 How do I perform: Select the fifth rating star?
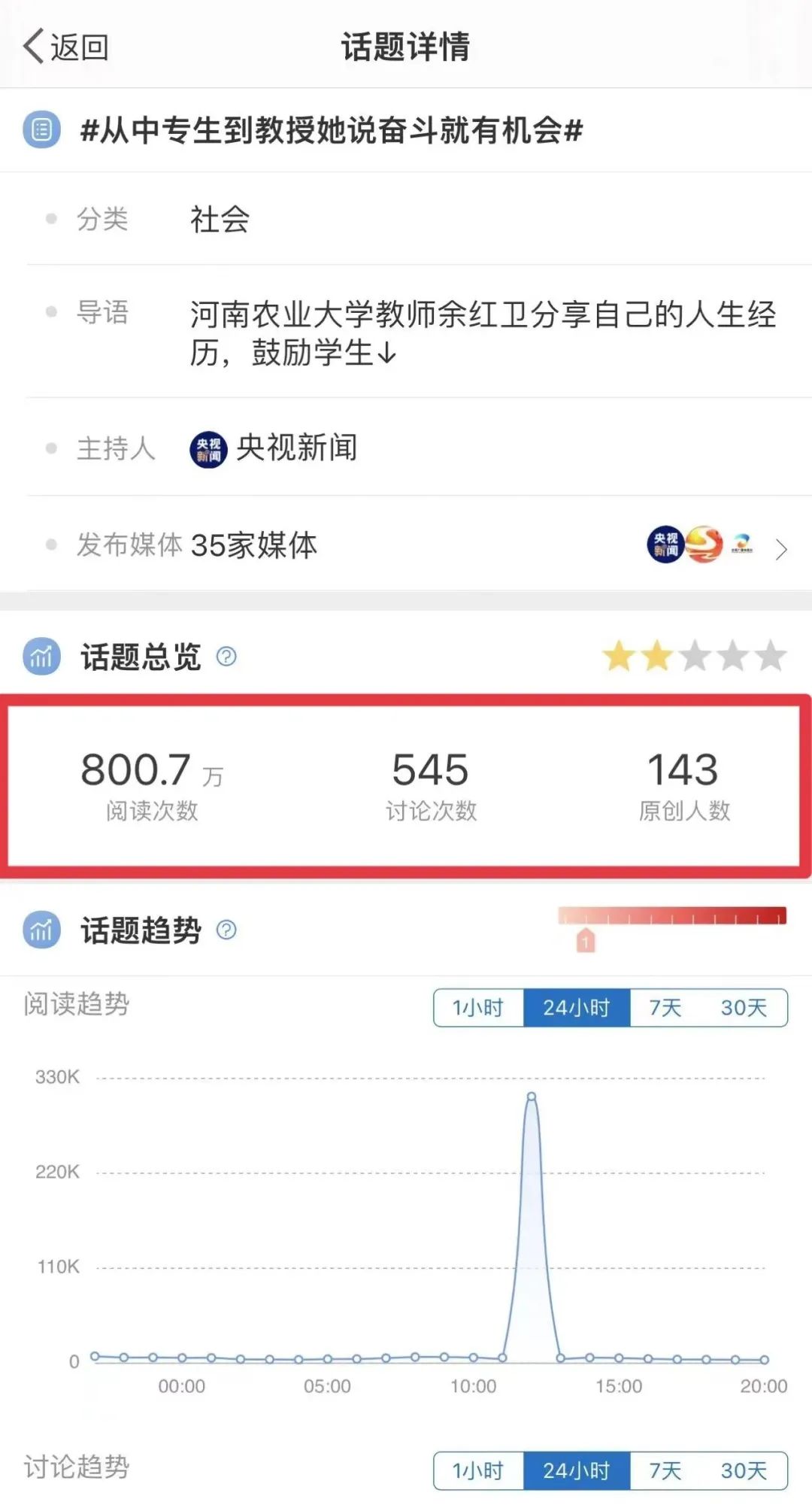click(770, 656)
